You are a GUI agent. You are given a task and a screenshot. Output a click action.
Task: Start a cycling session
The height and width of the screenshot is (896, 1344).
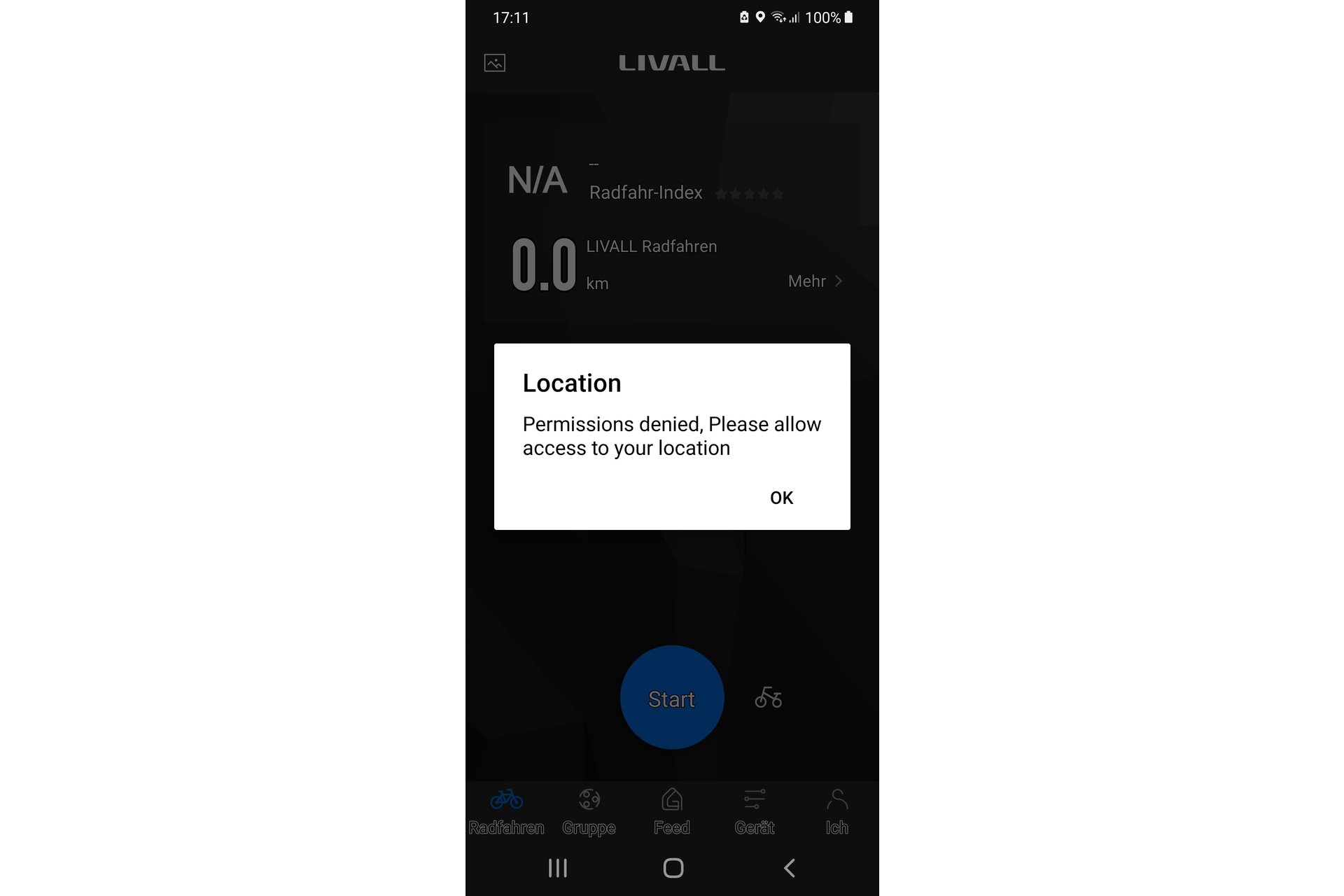click(x=671, y=697)
